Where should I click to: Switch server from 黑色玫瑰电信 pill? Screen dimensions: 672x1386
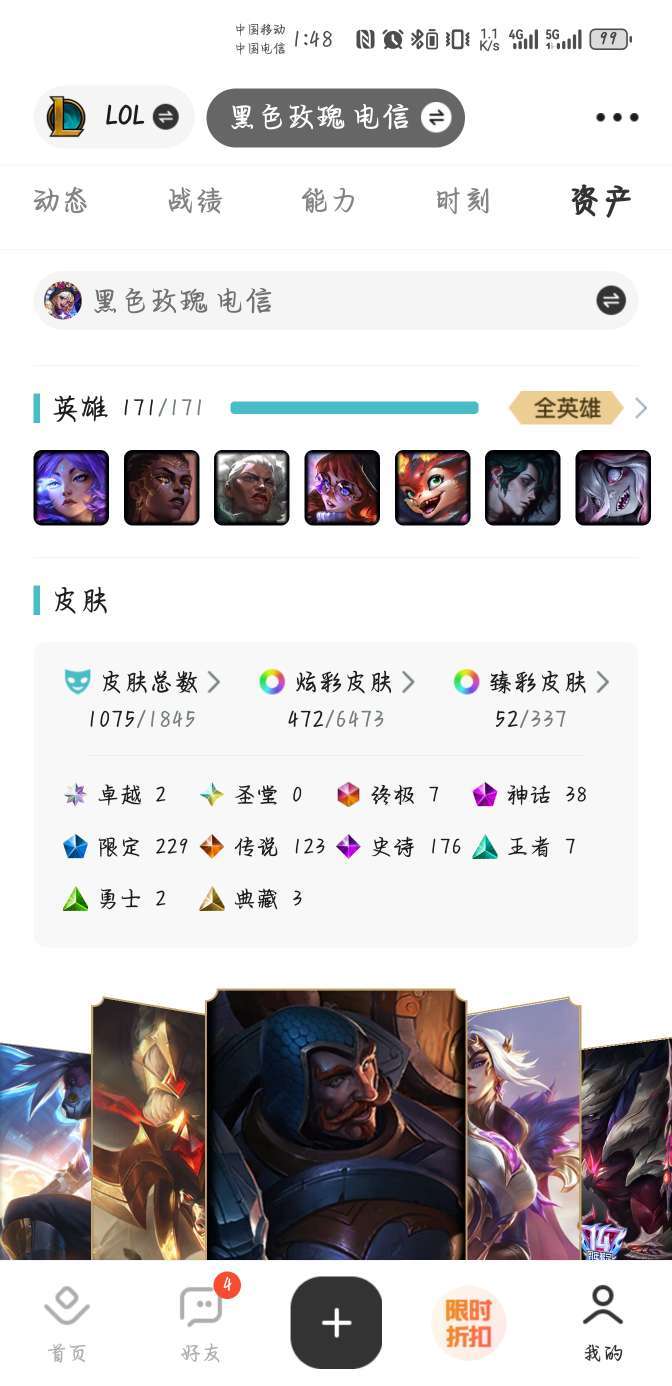tap(336, 118)
